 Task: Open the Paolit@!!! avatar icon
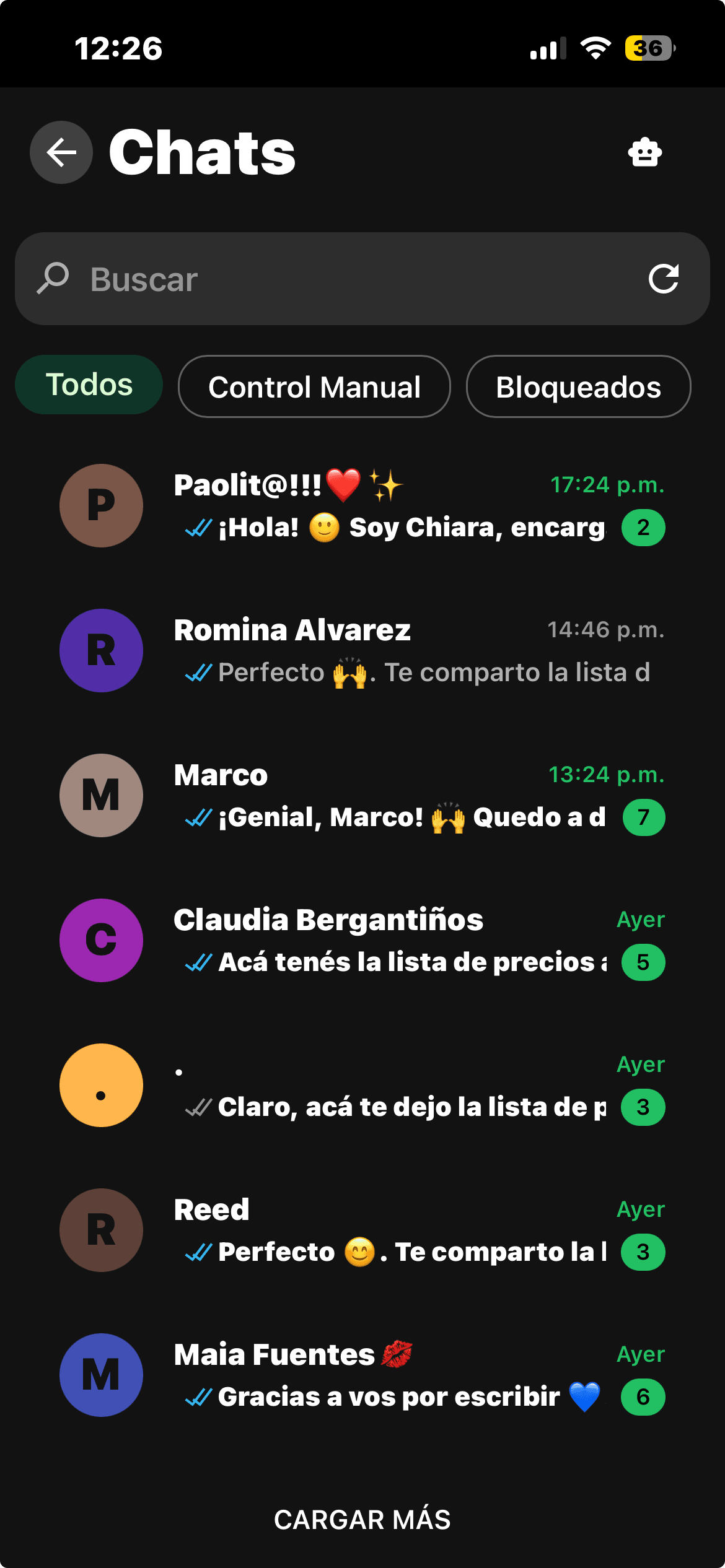pos(101,506)
